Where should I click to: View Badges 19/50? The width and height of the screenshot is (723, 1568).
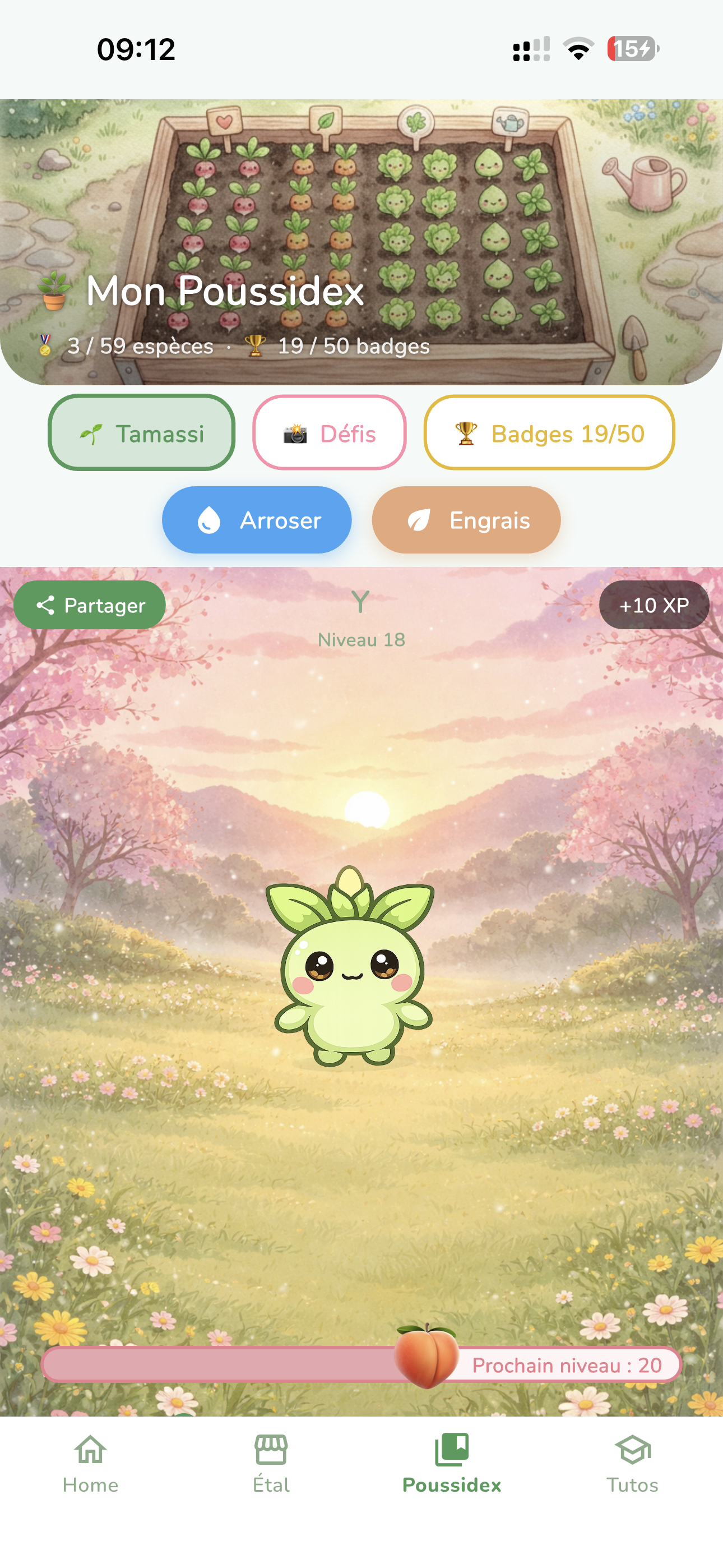[x=549, y=433]
